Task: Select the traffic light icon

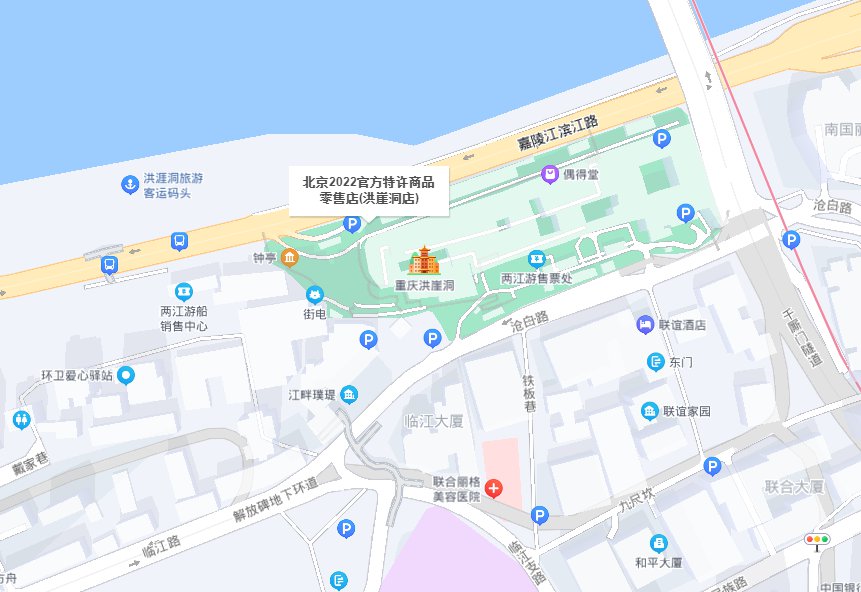Action: [817, 540]
